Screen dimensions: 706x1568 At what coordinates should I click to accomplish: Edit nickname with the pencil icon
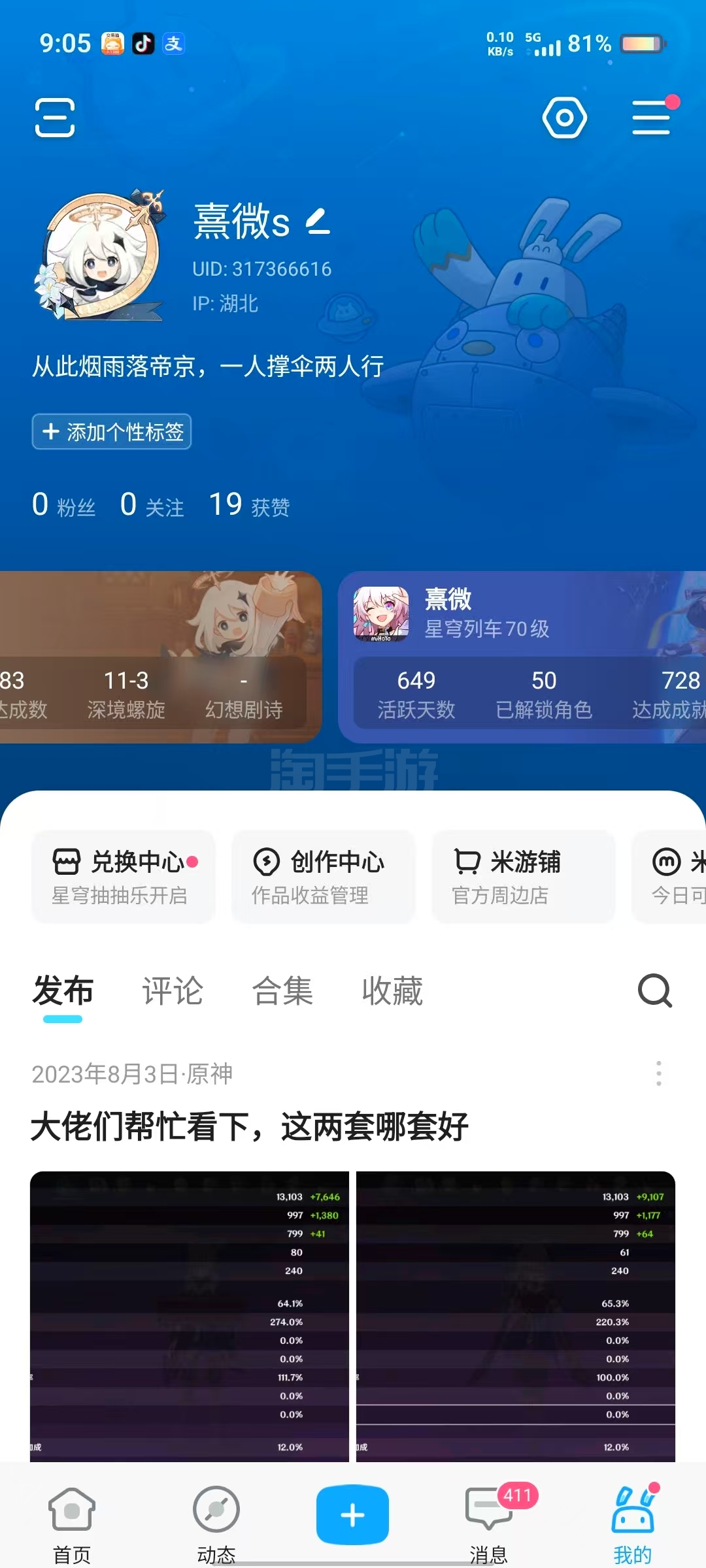pyautogui.click(x=318, y=221)
